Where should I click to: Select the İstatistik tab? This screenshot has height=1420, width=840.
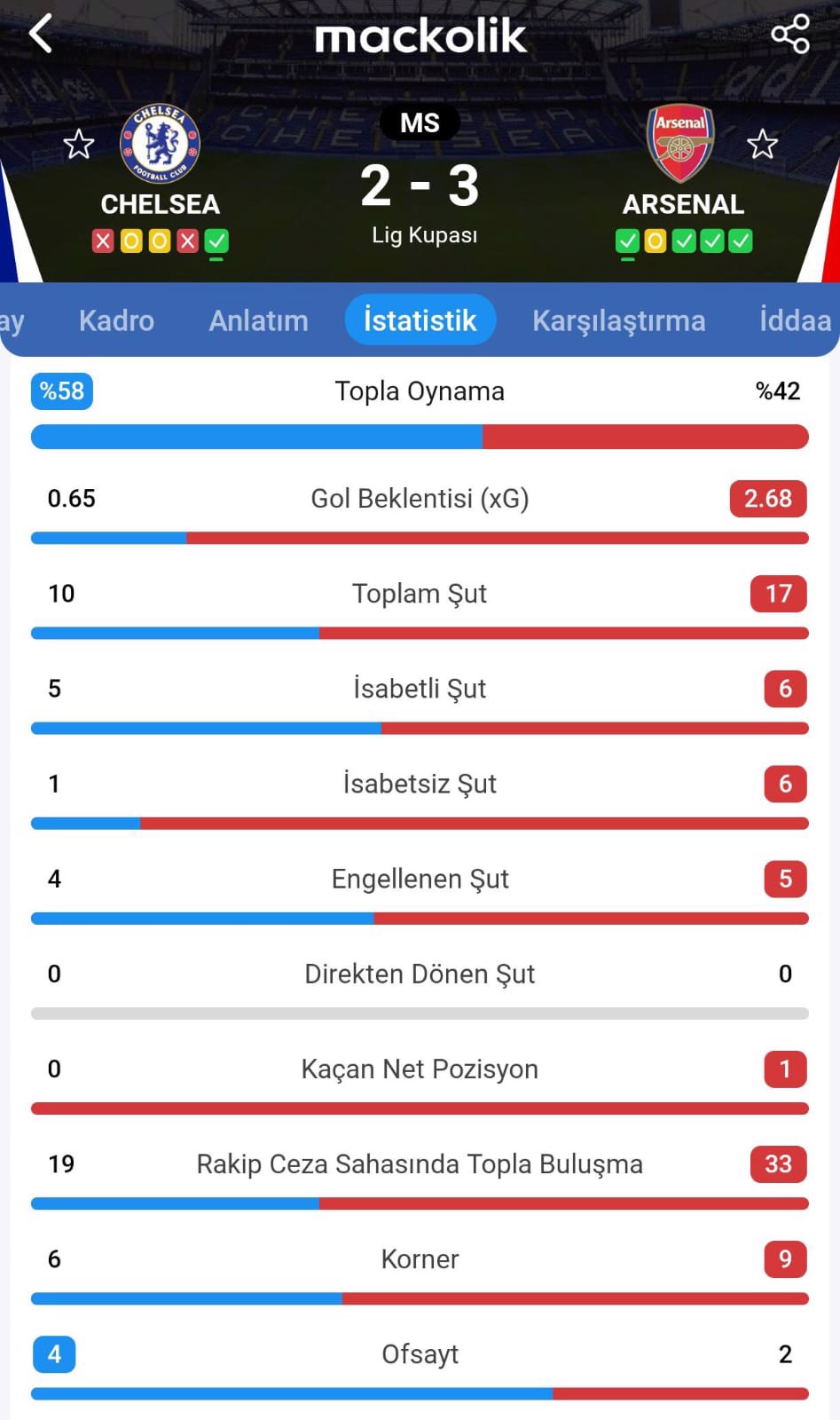click(x=420, y=320)
